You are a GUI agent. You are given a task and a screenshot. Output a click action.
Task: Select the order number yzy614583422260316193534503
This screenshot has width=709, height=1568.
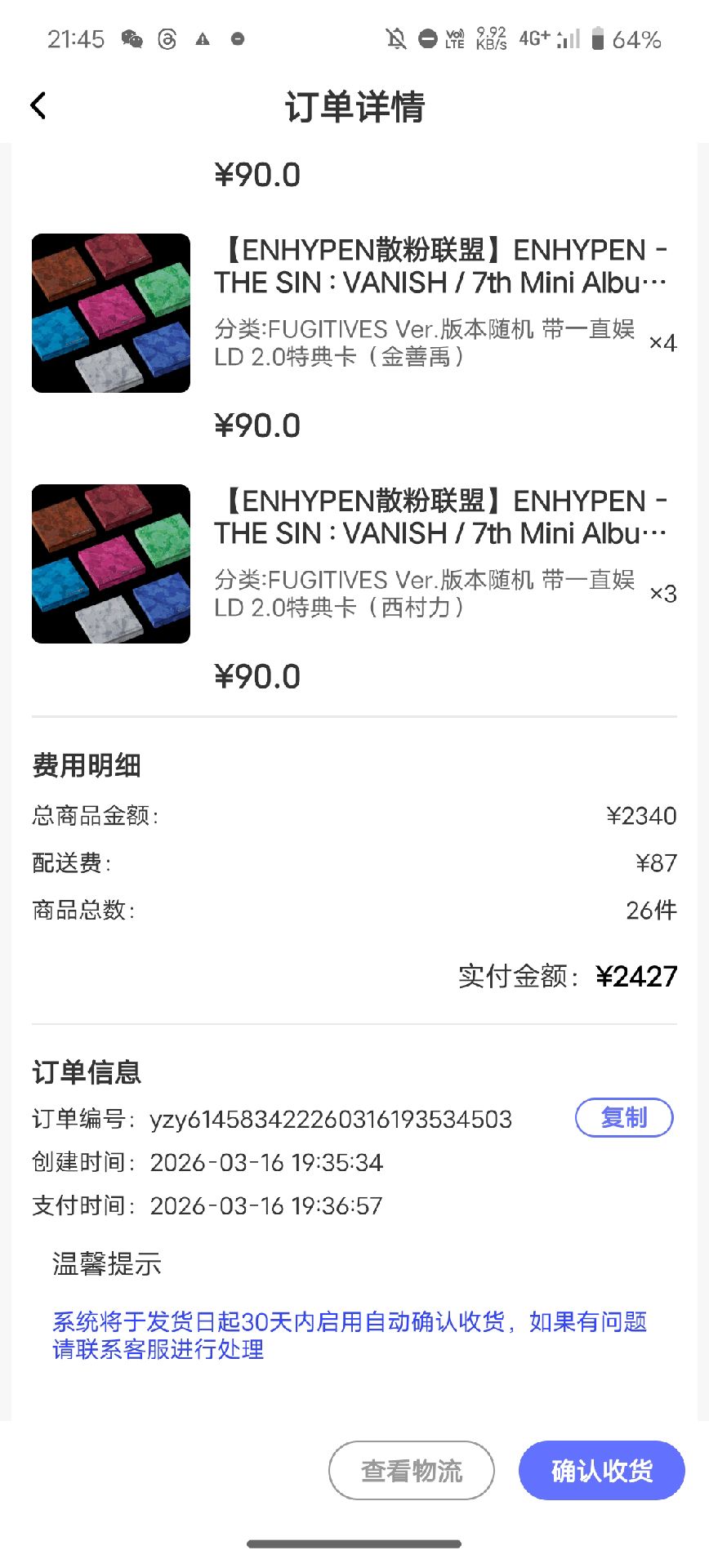[x=331, y=1118]
